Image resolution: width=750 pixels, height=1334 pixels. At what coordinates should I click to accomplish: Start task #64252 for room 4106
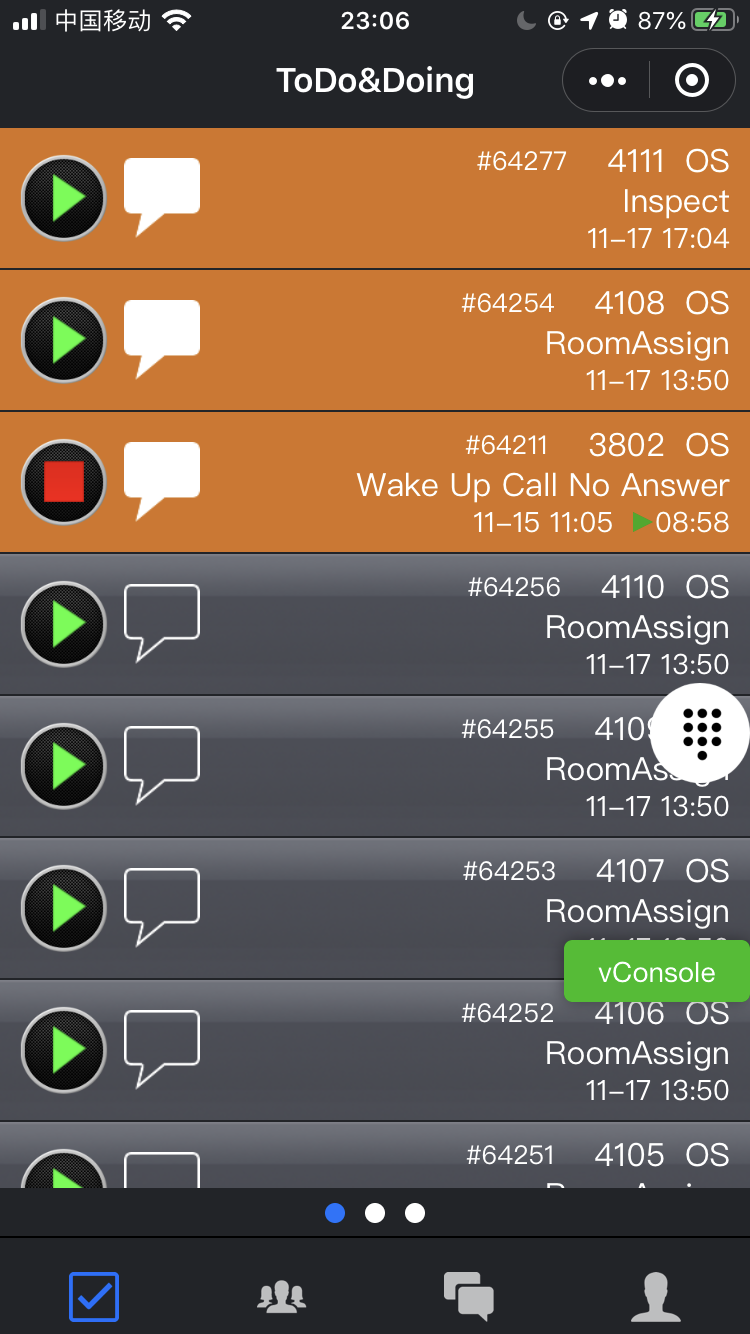point(64,1050)
